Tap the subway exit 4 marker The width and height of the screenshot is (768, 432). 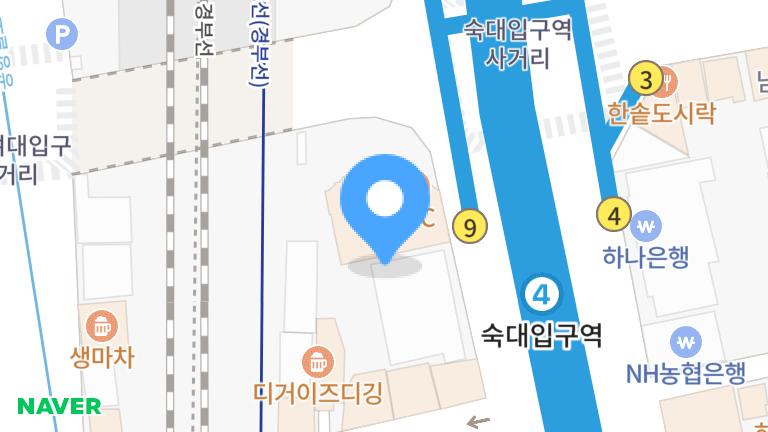point(613,214)
